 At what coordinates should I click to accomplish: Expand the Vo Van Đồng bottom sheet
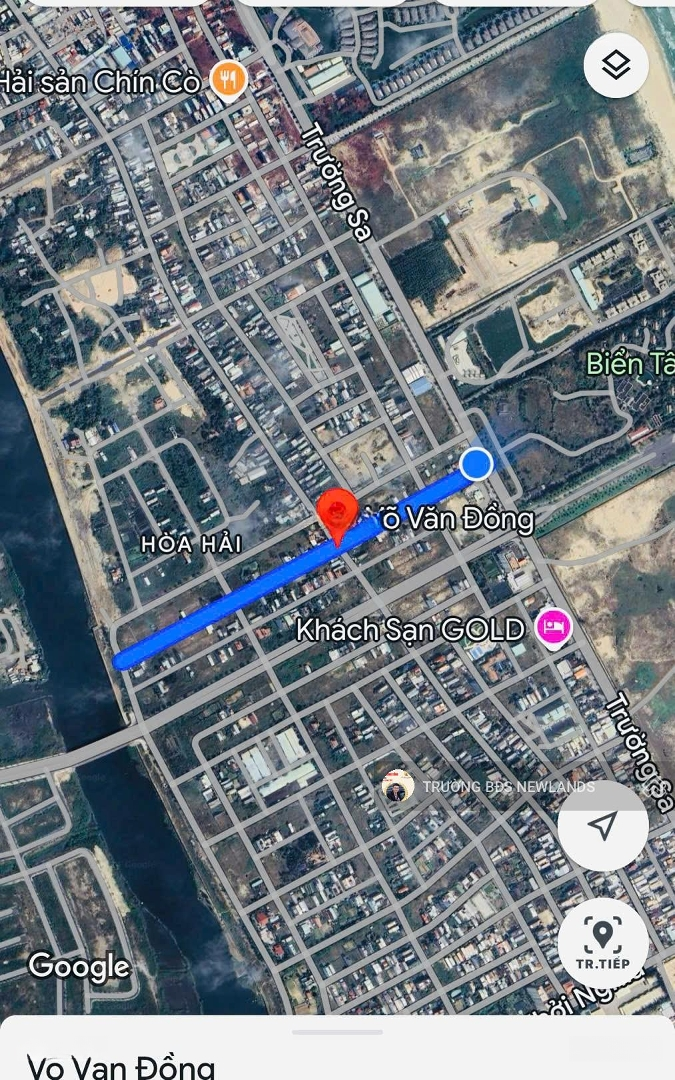pos(336,1032)
